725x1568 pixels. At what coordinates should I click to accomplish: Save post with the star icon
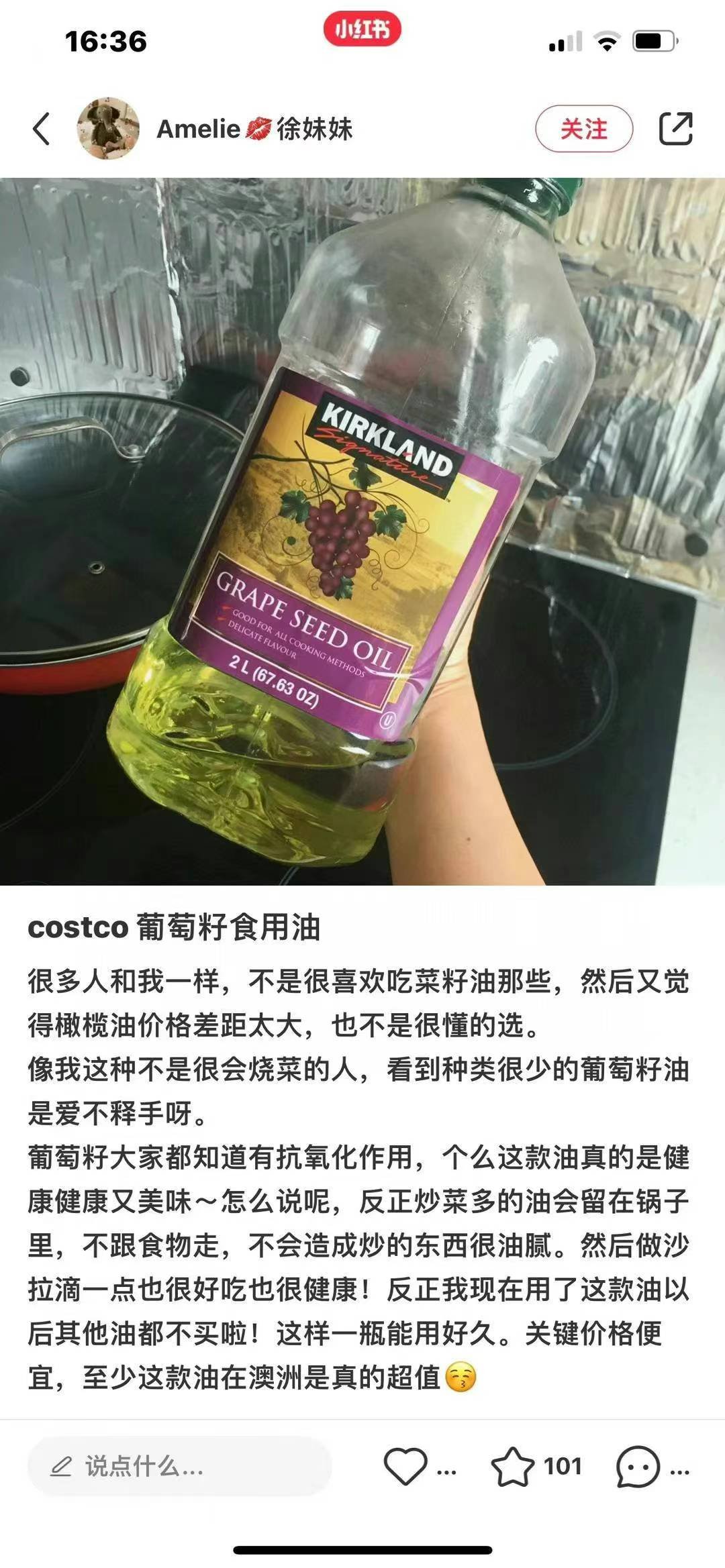(x=513, y=1466)
